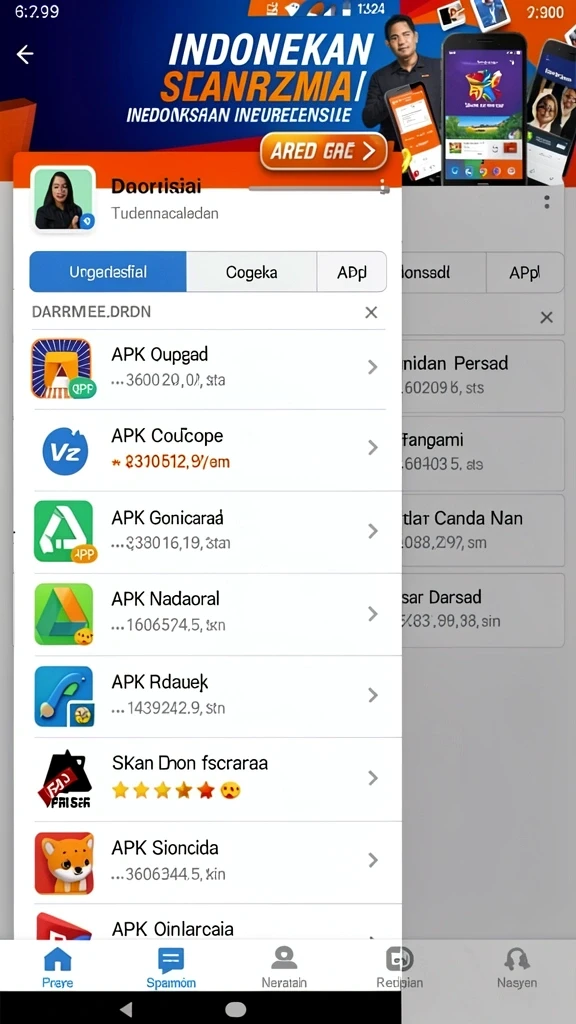Go to the Prayre home tab
Viewport: 576px width, 1024px height.
coord(57,967)
